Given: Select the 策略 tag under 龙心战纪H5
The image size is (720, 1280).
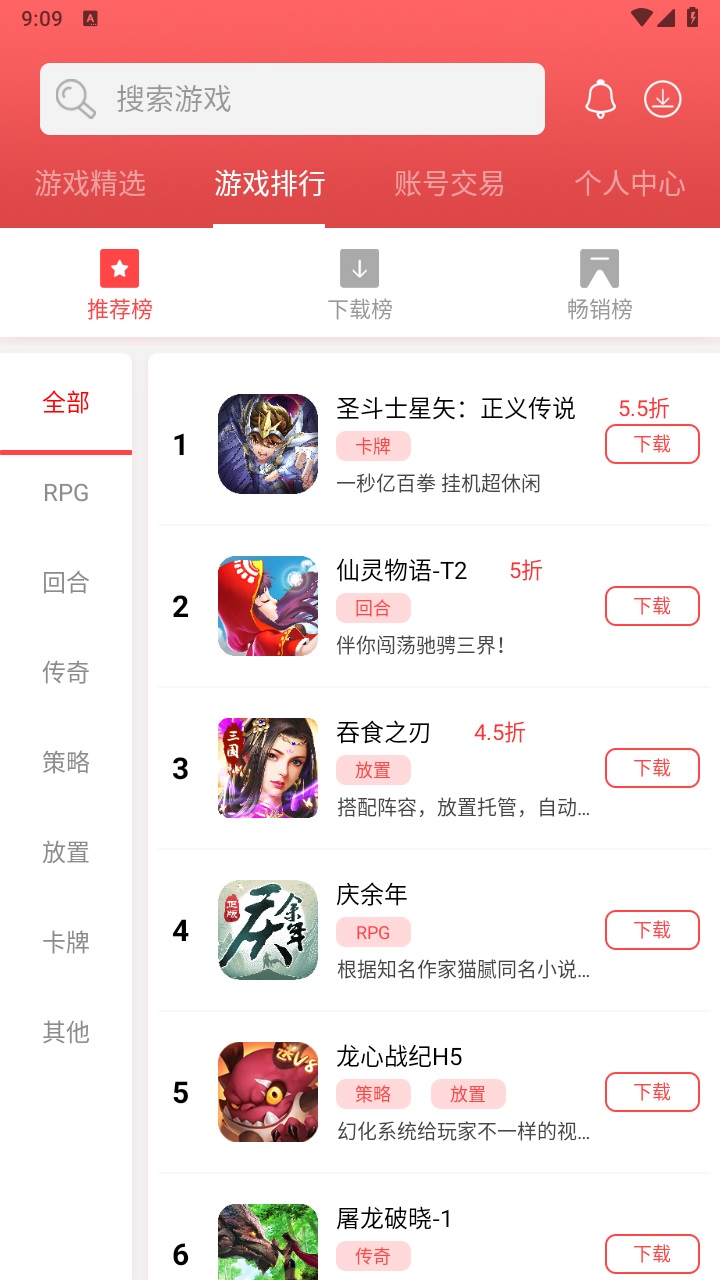Looking at the screenshot, I should [x=373, y=1094].
